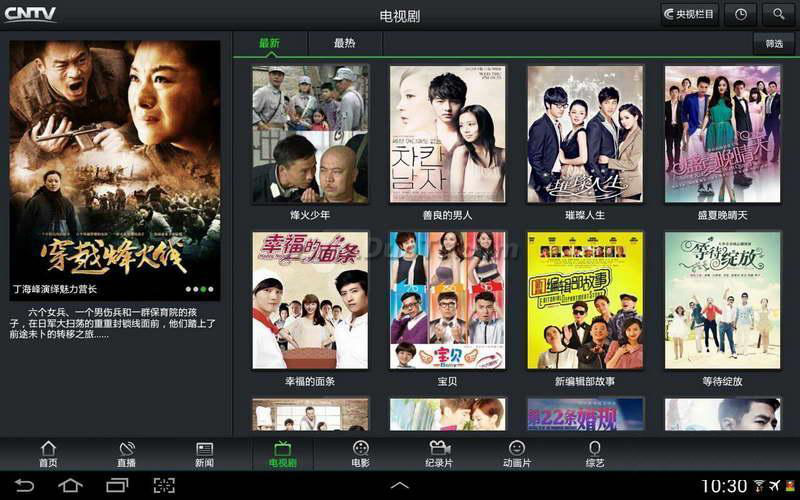Open the 等待绽放 drama

click(722, 300)
